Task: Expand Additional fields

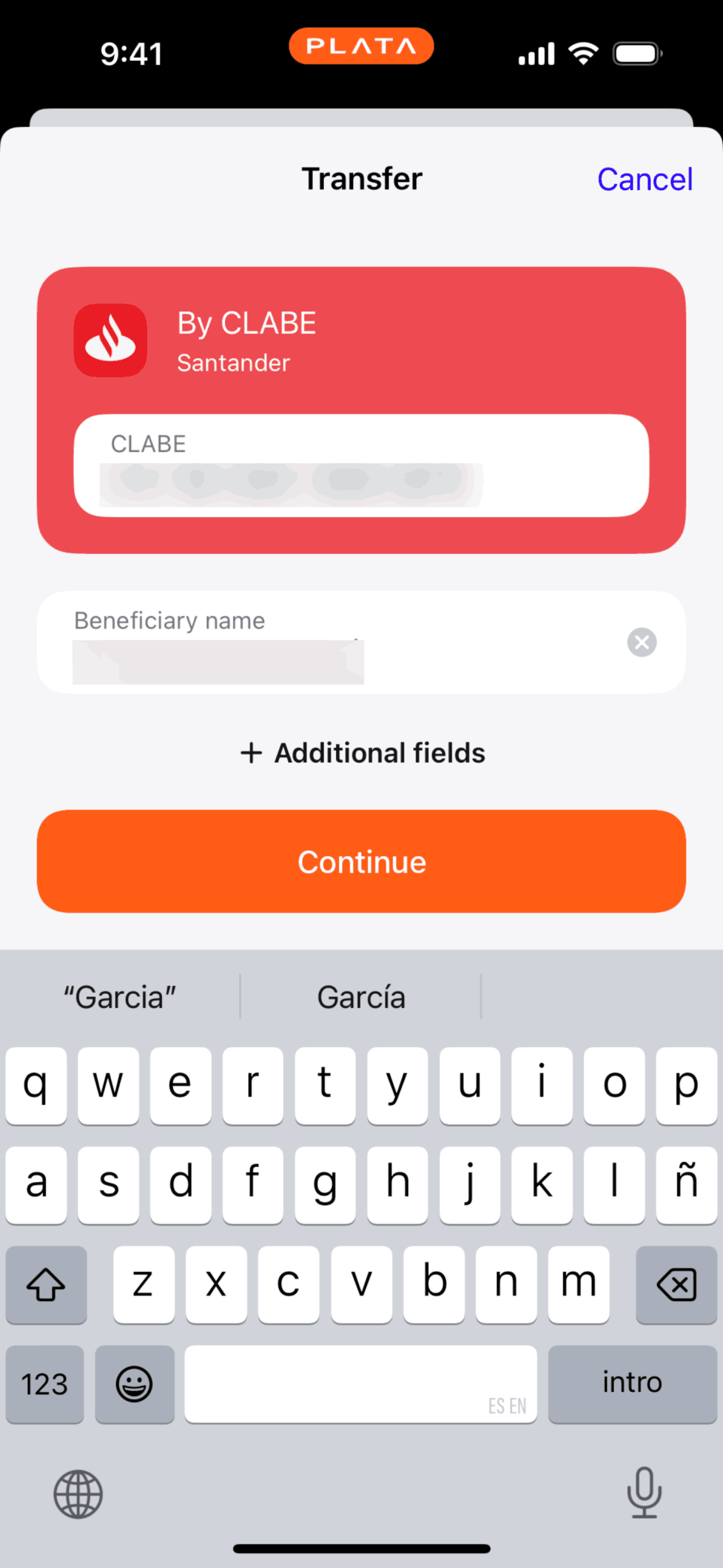Action: point(362,753)
